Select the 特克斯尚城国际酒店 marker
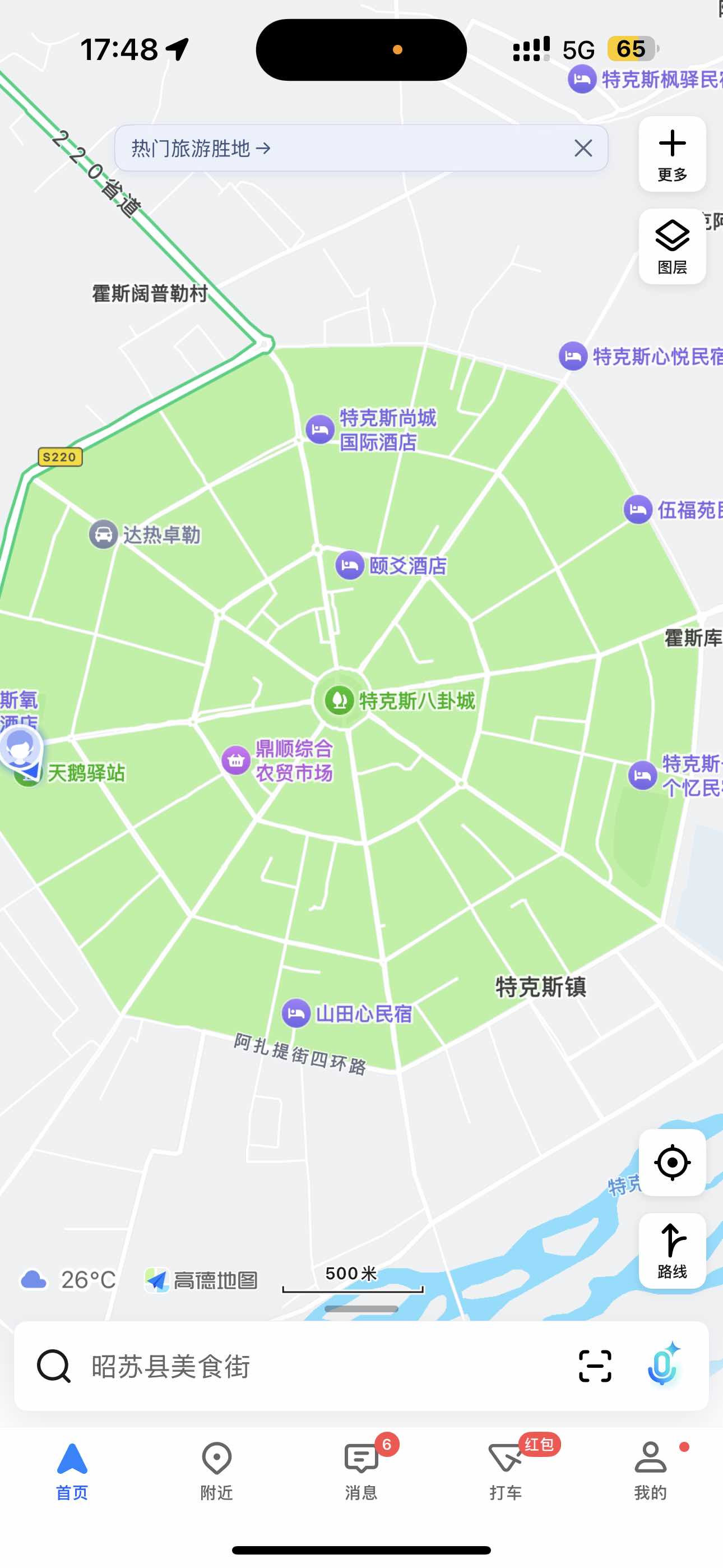723x1568 pixels. coord(320,430)
